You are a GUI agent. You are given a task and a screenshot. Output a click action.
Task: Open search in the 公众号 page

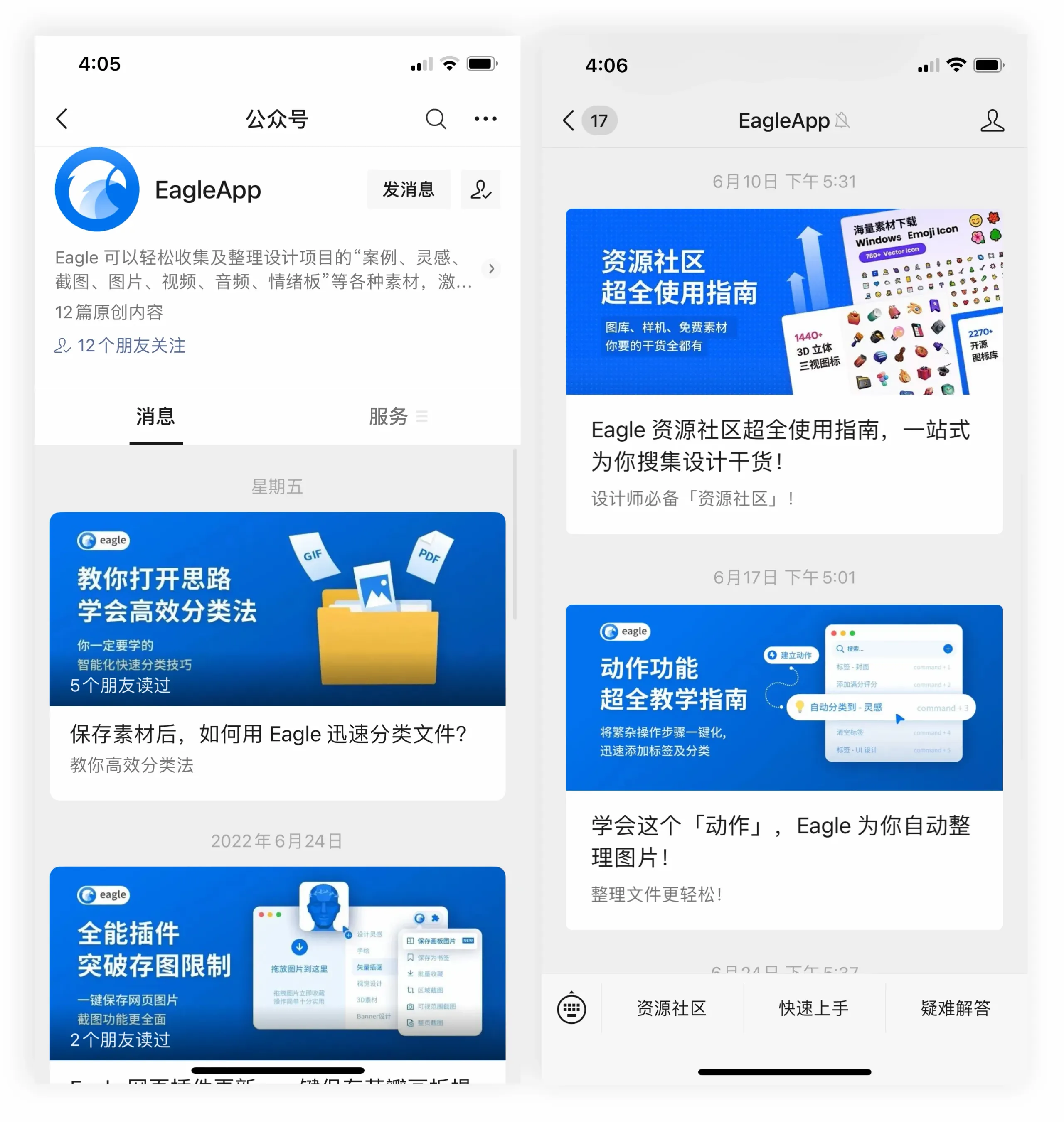[435, 119]
